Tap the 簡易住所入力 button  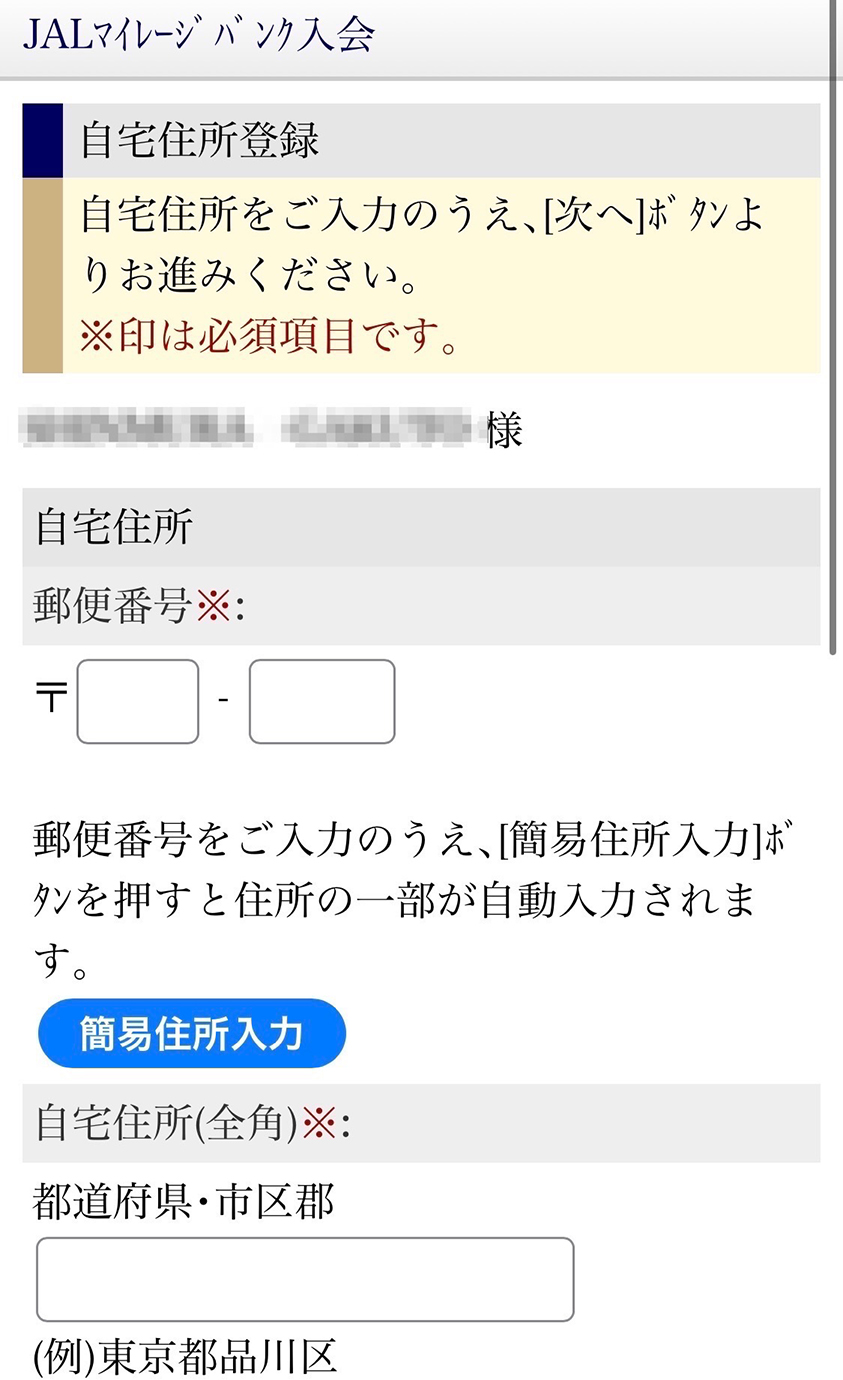tap(192, 1033)
